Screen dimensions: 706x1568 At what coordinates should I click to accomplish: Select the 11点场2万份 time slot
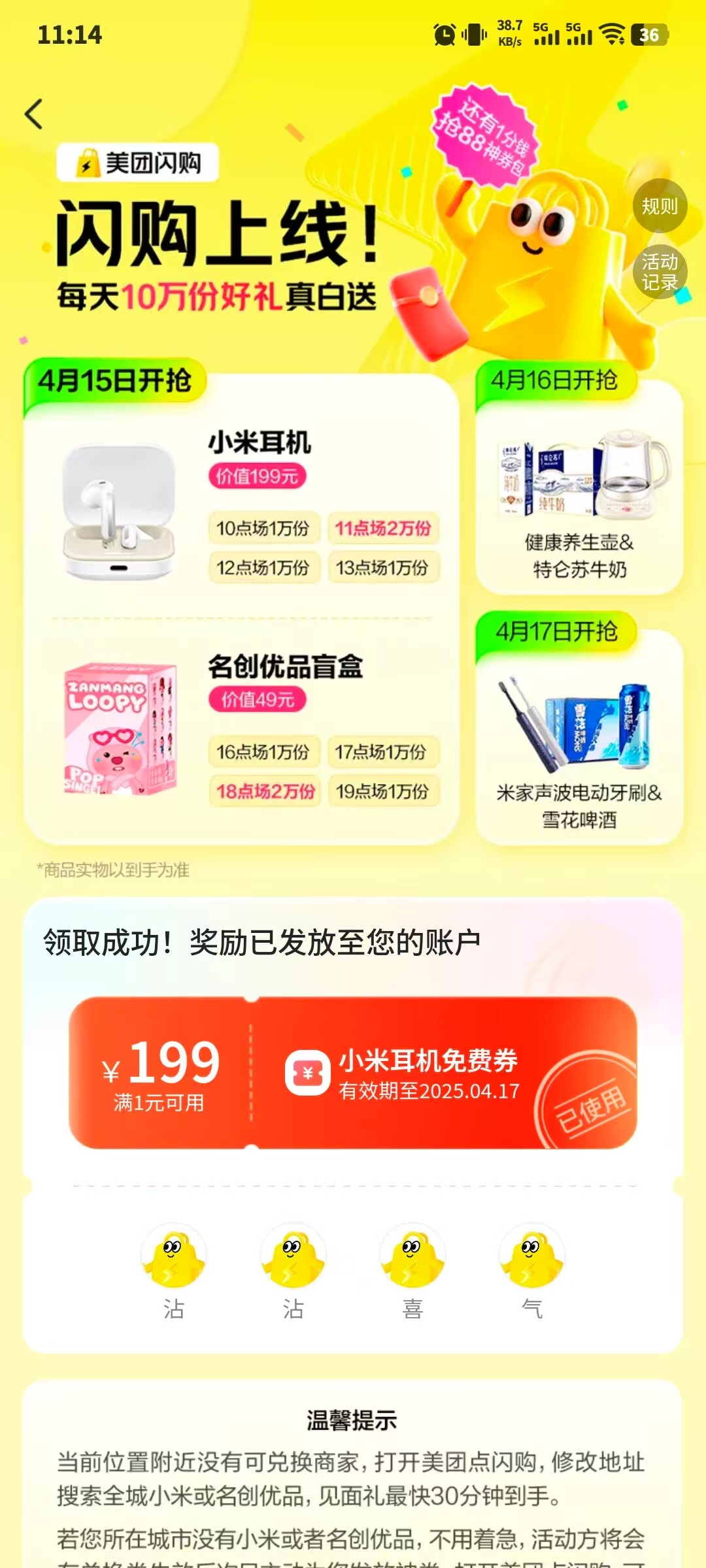(383, 528)
